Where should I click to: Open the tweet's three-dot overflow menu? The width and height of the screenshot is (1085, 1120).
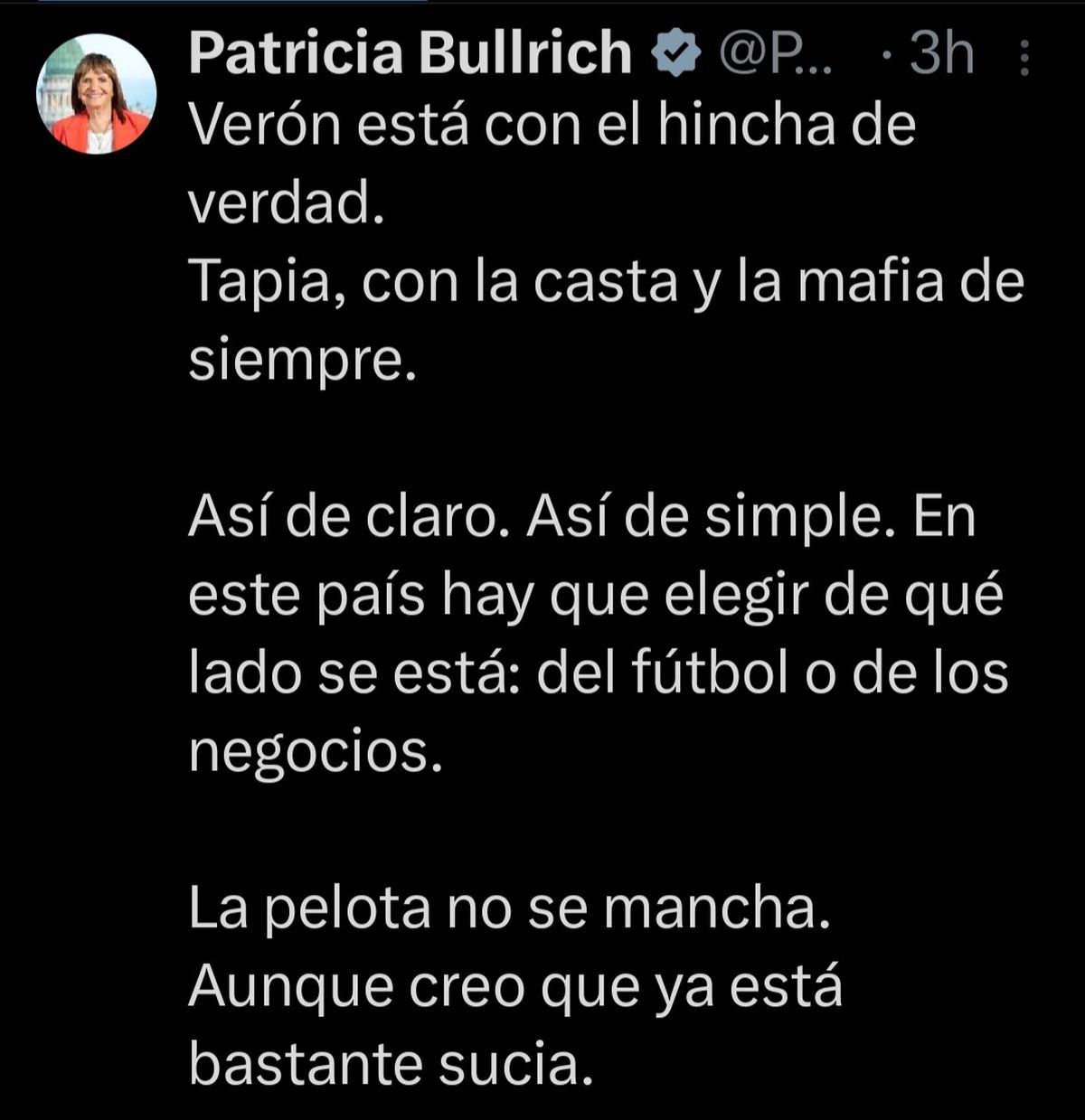(x=1024, y=57)
